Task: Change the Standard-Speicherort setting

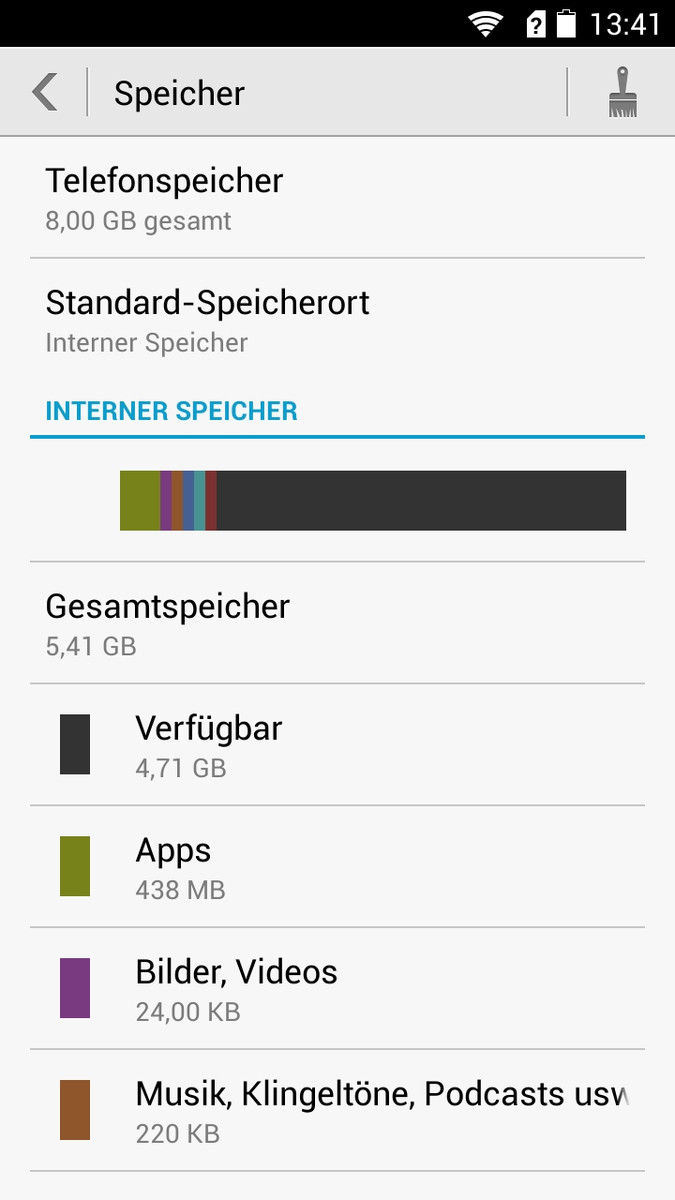Action: [x=337, y=320]
